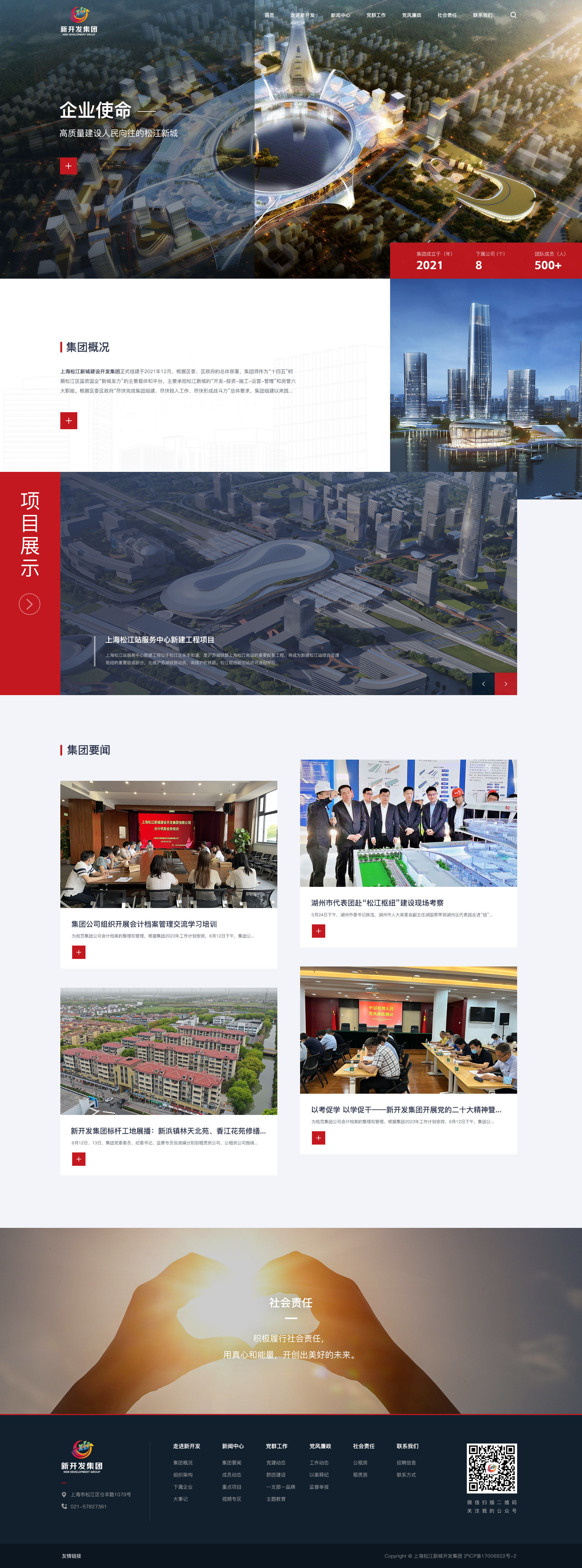Tap the circled arrow under 项目展示
The width and height of the screenshot is (582, 1568).
[x=29, y=604]
